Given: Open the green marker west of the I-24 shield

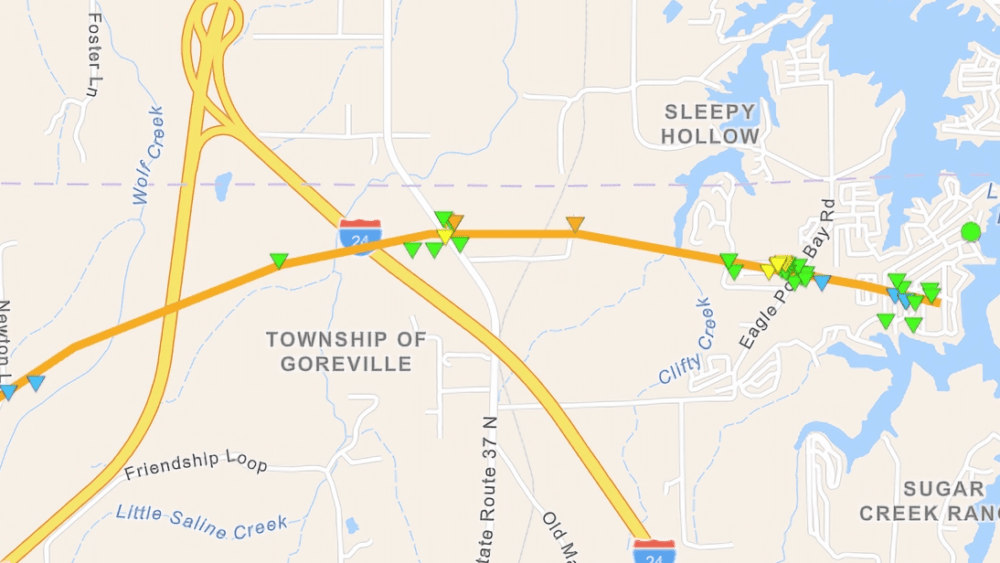Looking at the screenshot, I should pyautogui.click(x=279, y=261).
